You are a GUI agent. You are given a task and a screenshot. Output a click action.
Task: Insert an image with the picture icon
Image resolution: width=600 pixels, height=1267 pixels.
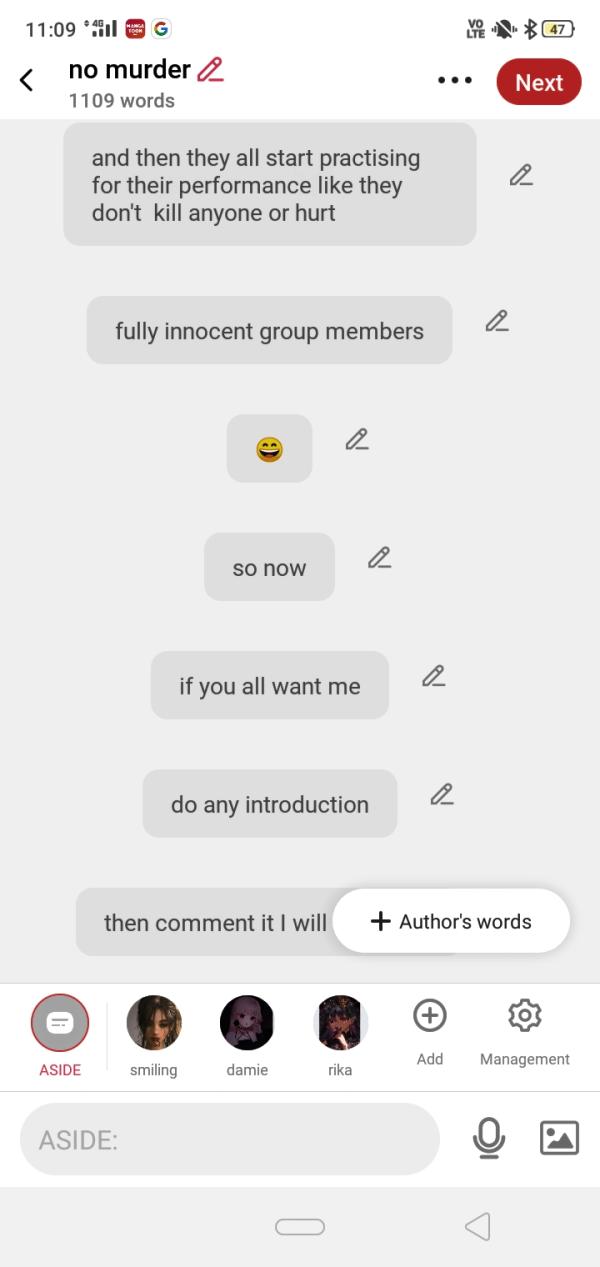coord(559,1138)
